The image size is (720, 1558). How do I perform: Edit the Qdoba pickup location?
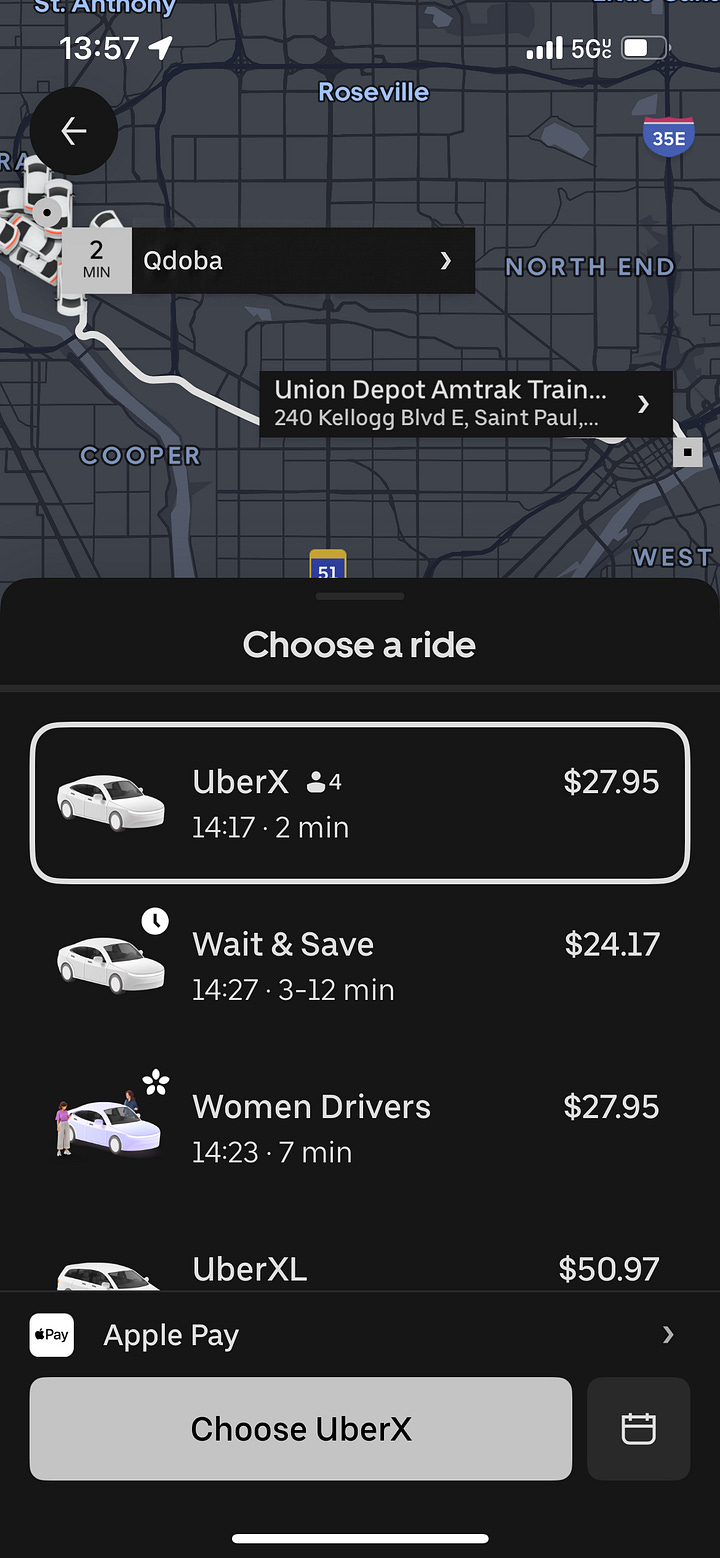click(268, 261)
